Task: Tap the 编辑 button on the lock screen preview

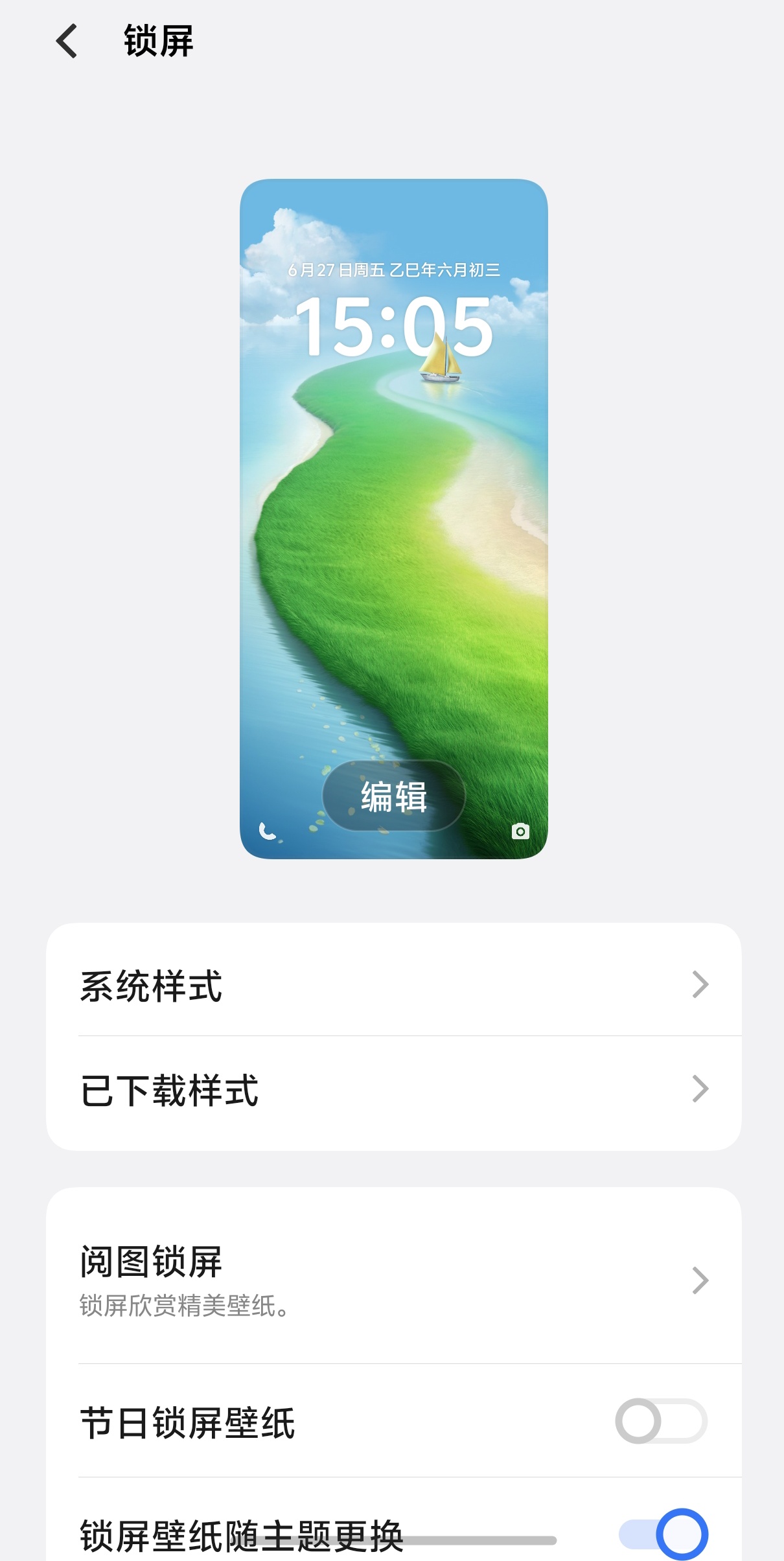Action: coord(393,796)
